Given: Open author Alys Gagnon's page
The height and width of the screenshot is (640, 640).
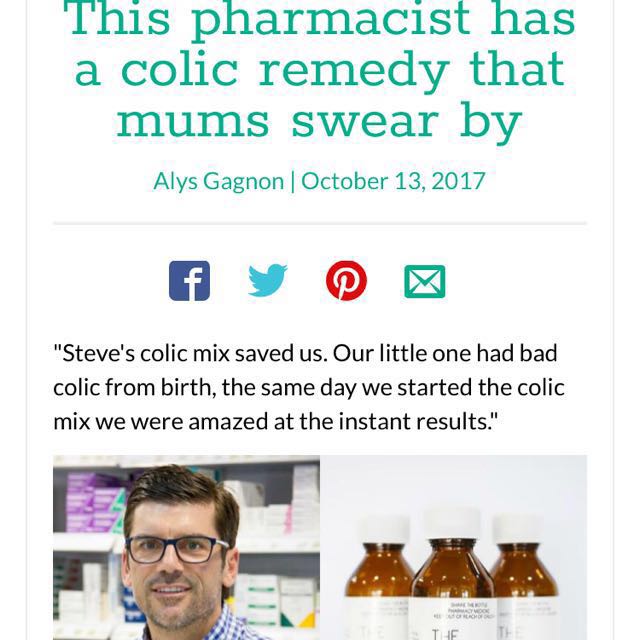Looking at the screenshot, I should [218, 181].
